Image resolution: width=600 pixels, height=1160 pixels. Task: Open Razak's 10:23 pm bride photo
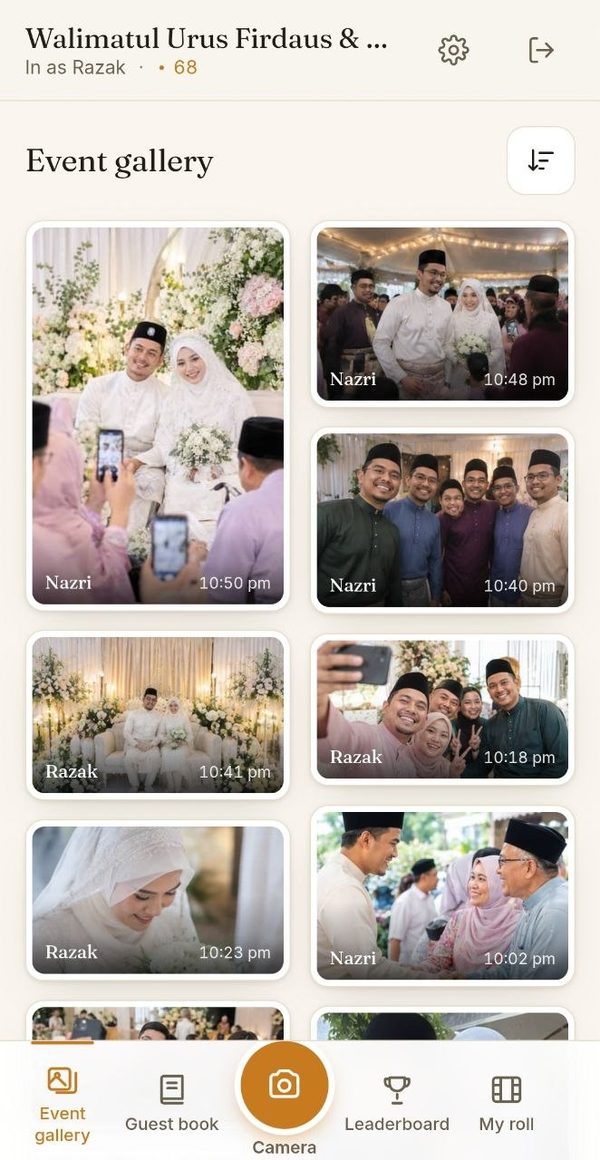[x=158, y=900]
